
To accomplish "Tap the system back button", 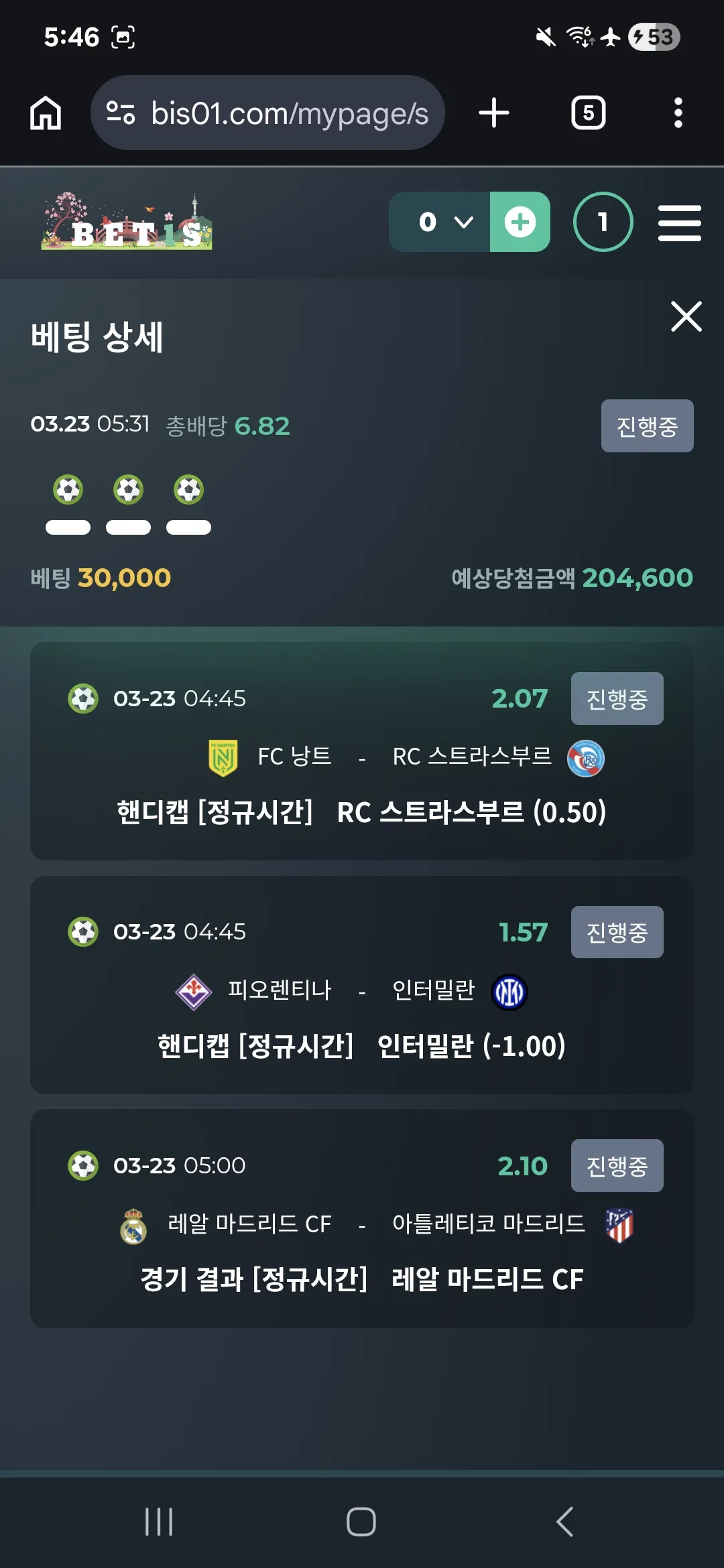I will [x=564, y=1522].
